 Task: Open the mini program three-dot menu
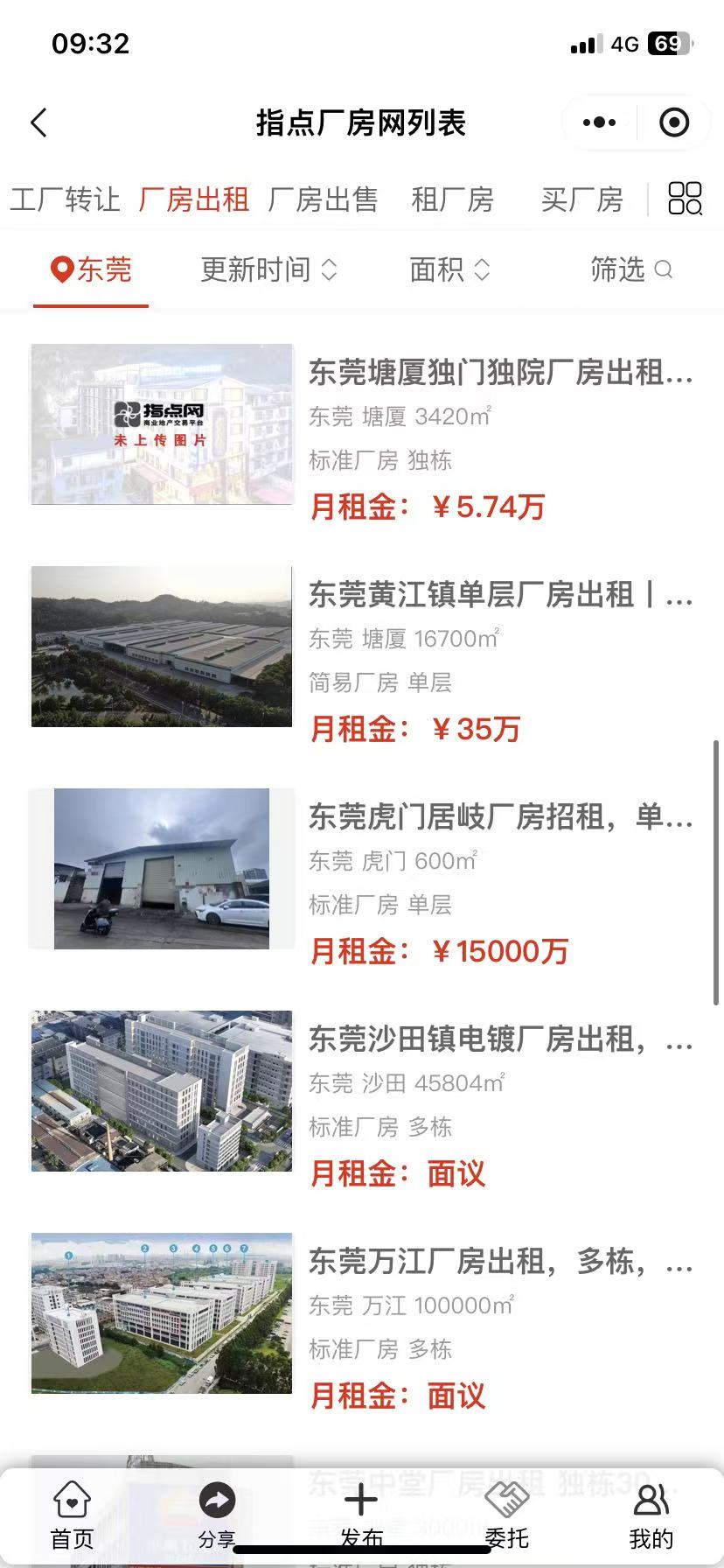pyautogui.click(x=599, y=122)
